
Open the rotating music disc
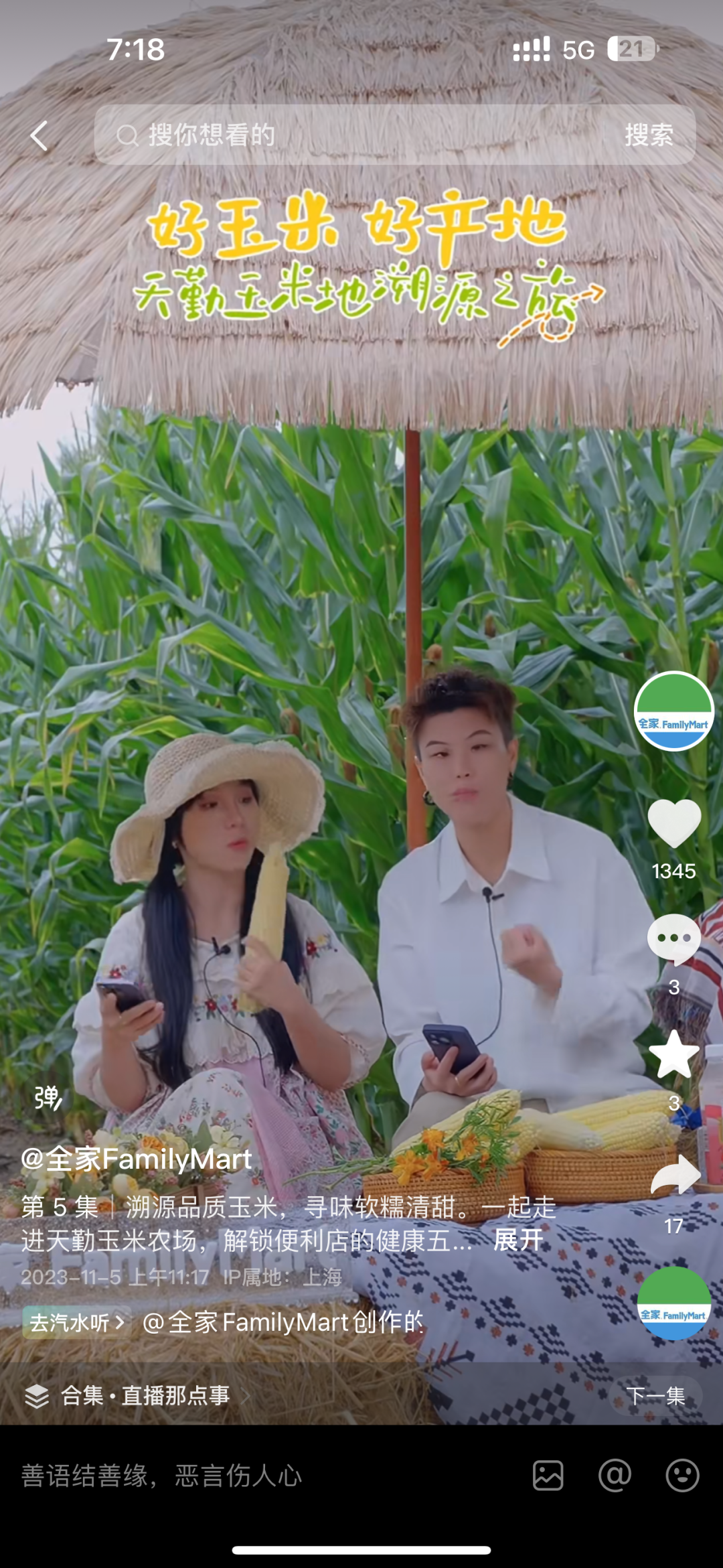point(673,1303)
